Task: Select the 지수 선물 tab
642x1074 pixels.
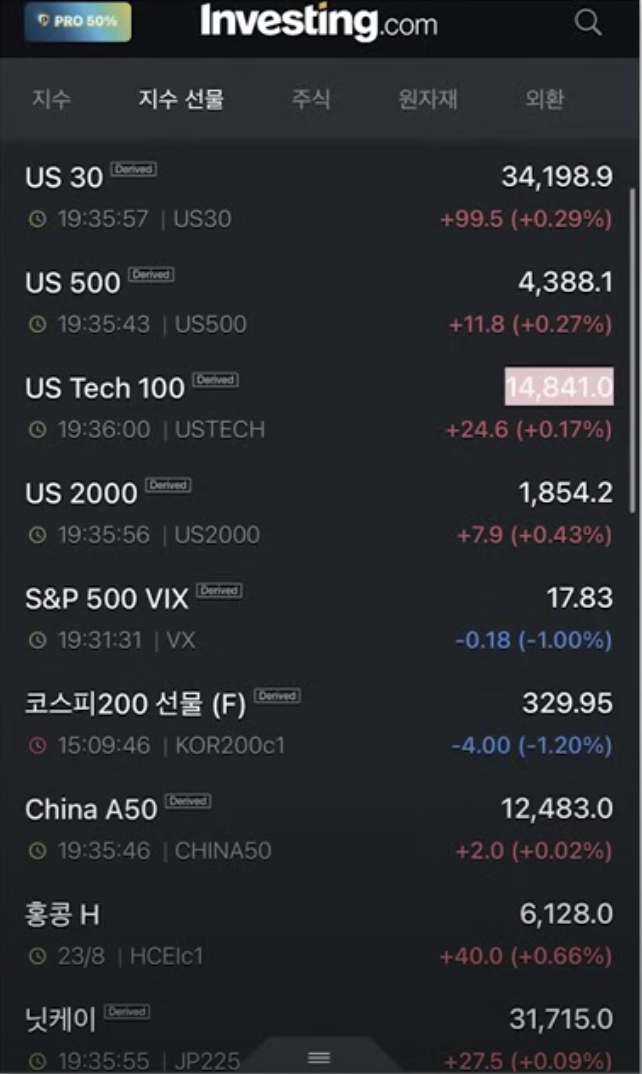Action: click(x=182, y=99)
